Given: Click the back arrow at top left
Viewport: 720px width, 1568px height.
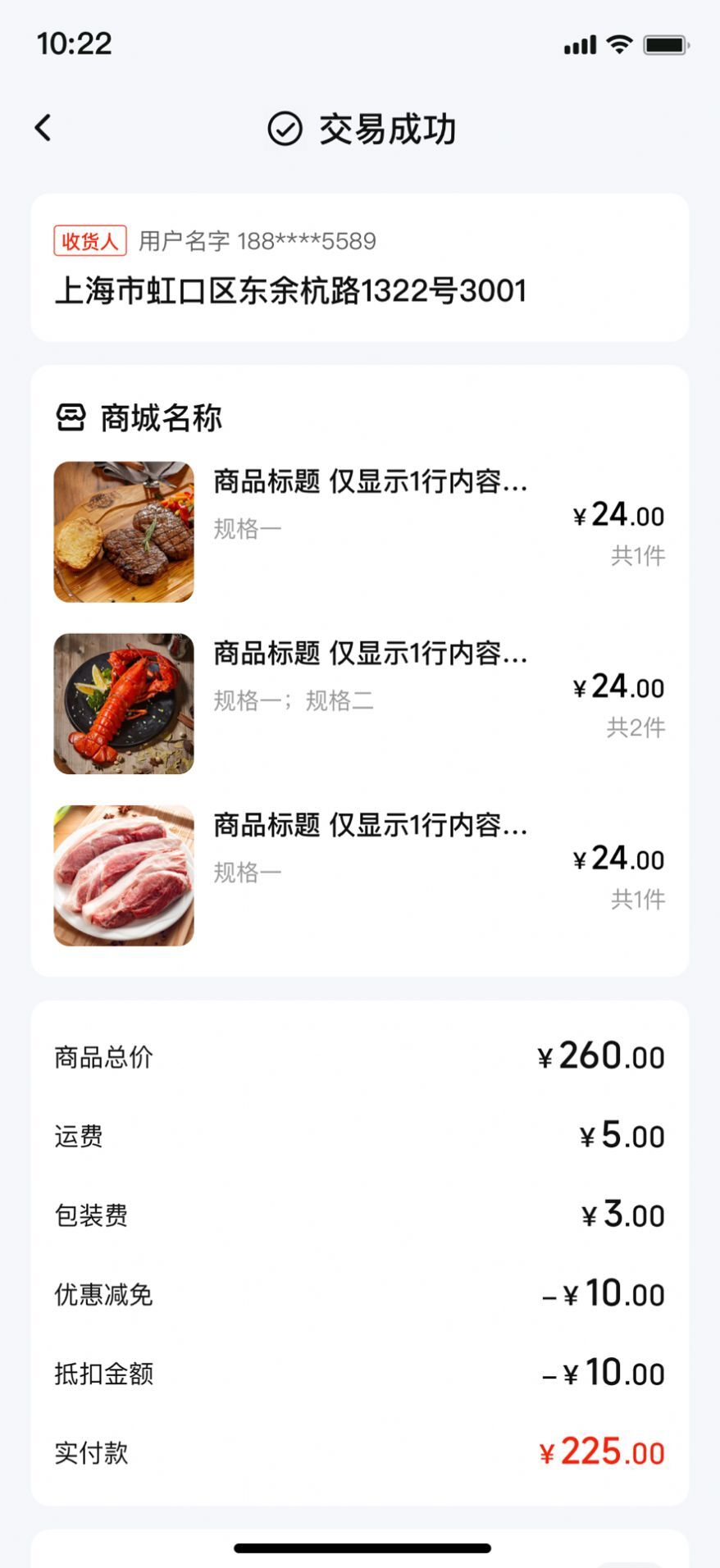Looking at the screenshot, I should point(43,128).
